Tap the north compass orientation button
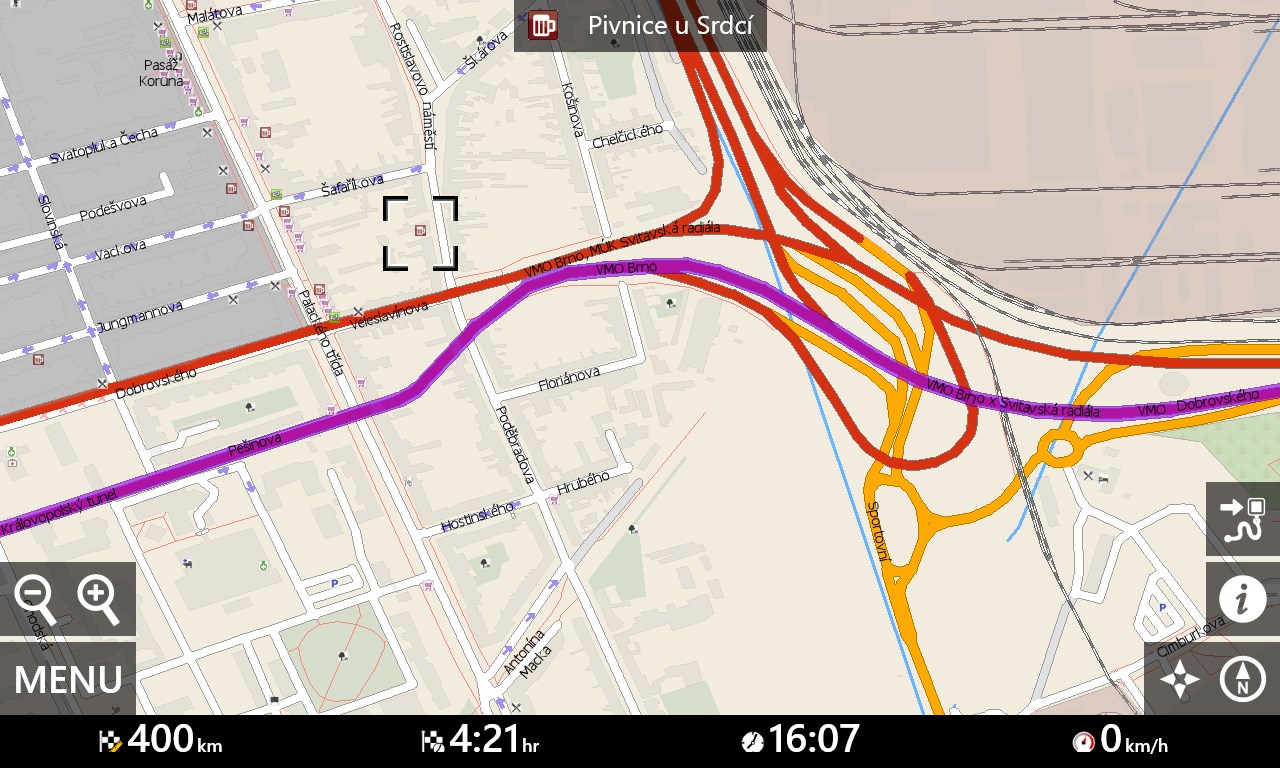Image resolution: width=1280 pixels, height=768 pixels. 1243,680
